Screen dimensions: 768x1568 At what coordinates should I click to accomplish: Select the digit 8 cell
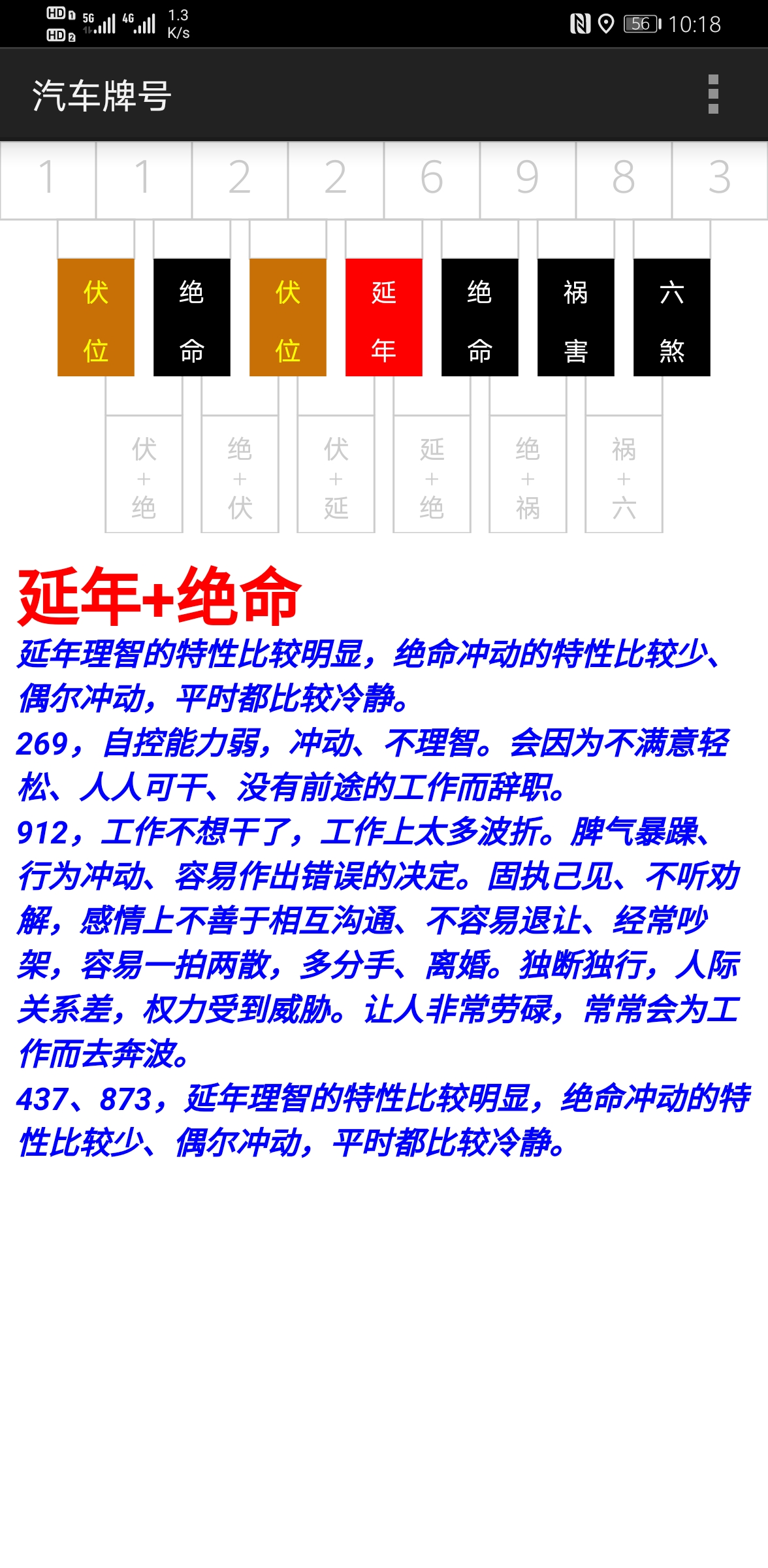[x=624, y=179]
